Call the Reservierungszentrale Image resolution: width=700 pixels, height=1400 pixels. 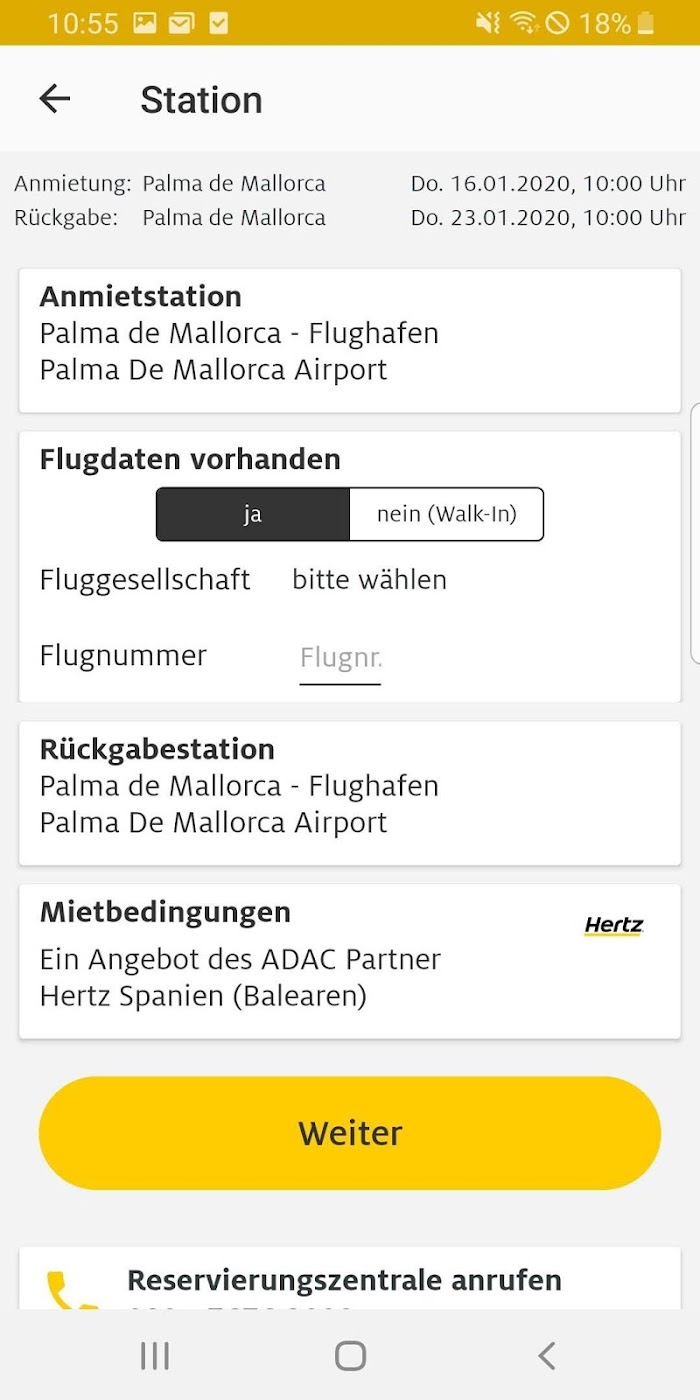point(350,1280)
